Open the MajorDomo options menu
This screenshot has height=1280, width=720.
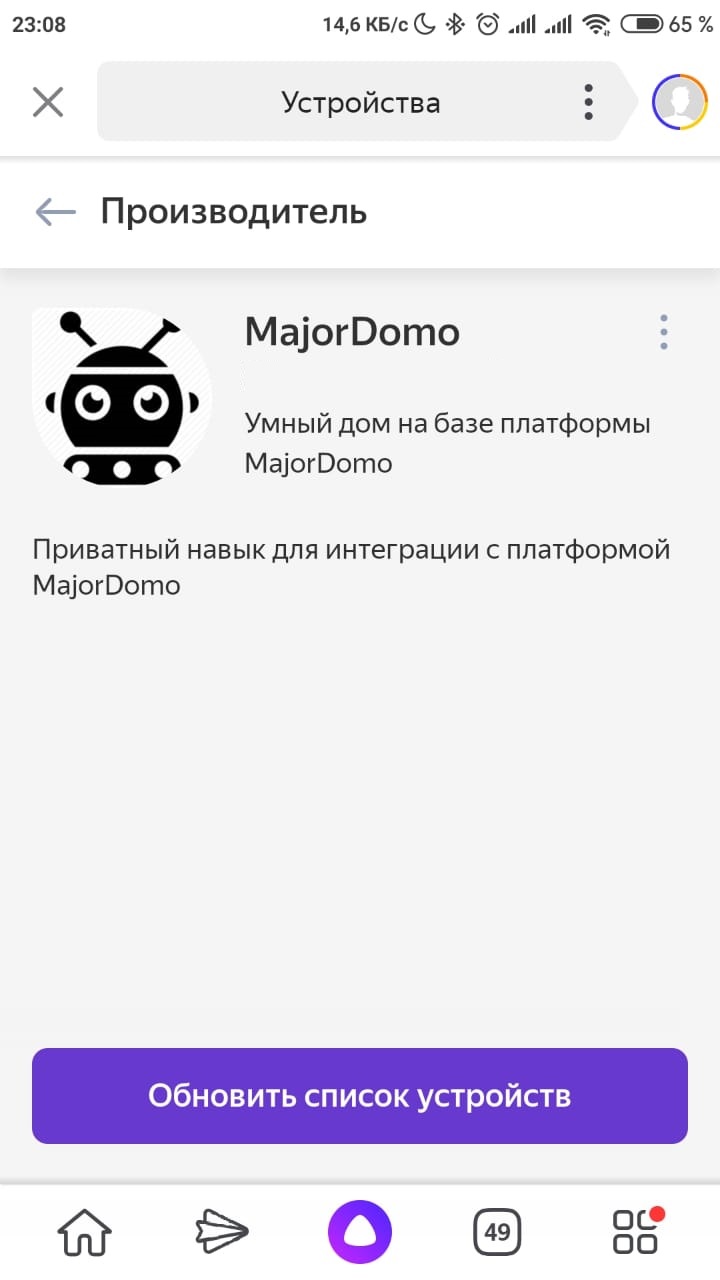point(664,332)
